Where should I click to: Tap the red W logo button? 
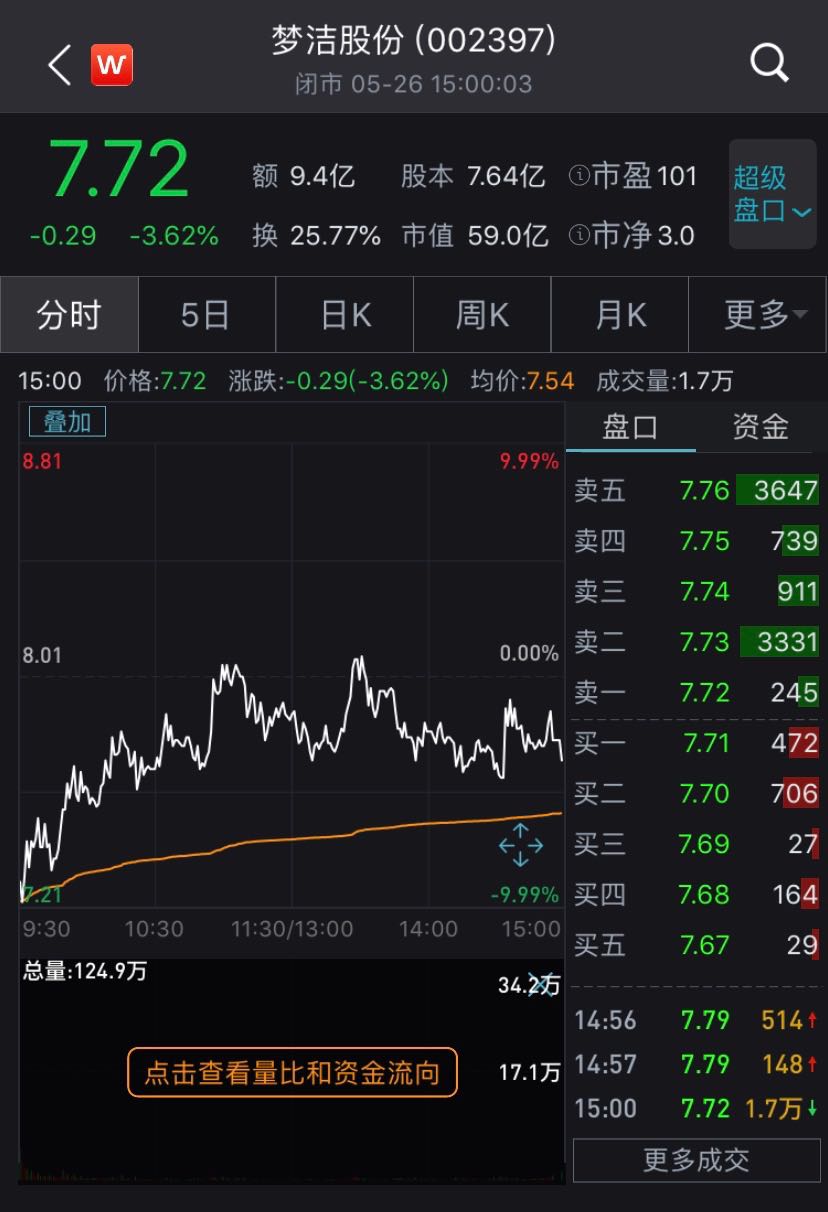[112, 65]
